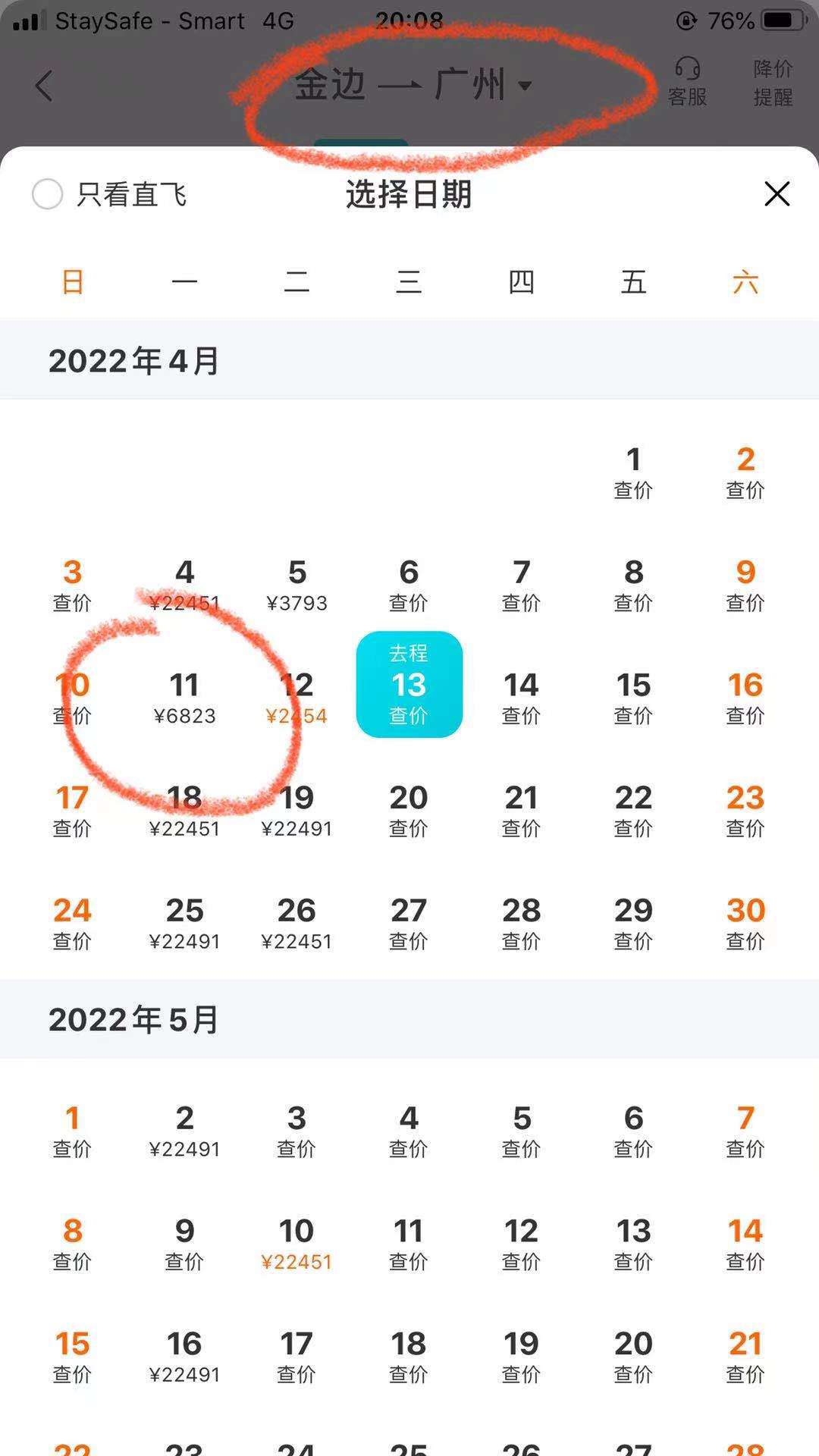Image resolution: width=819 pixels, height=1456 pixels.
Task: Close the date selection sheet
Action: 777,194
